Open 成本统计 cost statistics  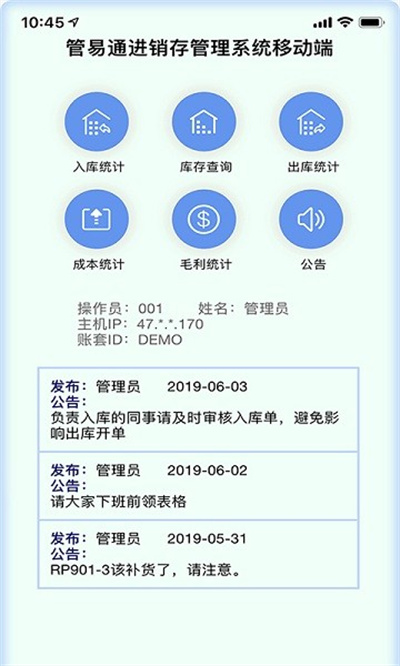pos(97,220)
